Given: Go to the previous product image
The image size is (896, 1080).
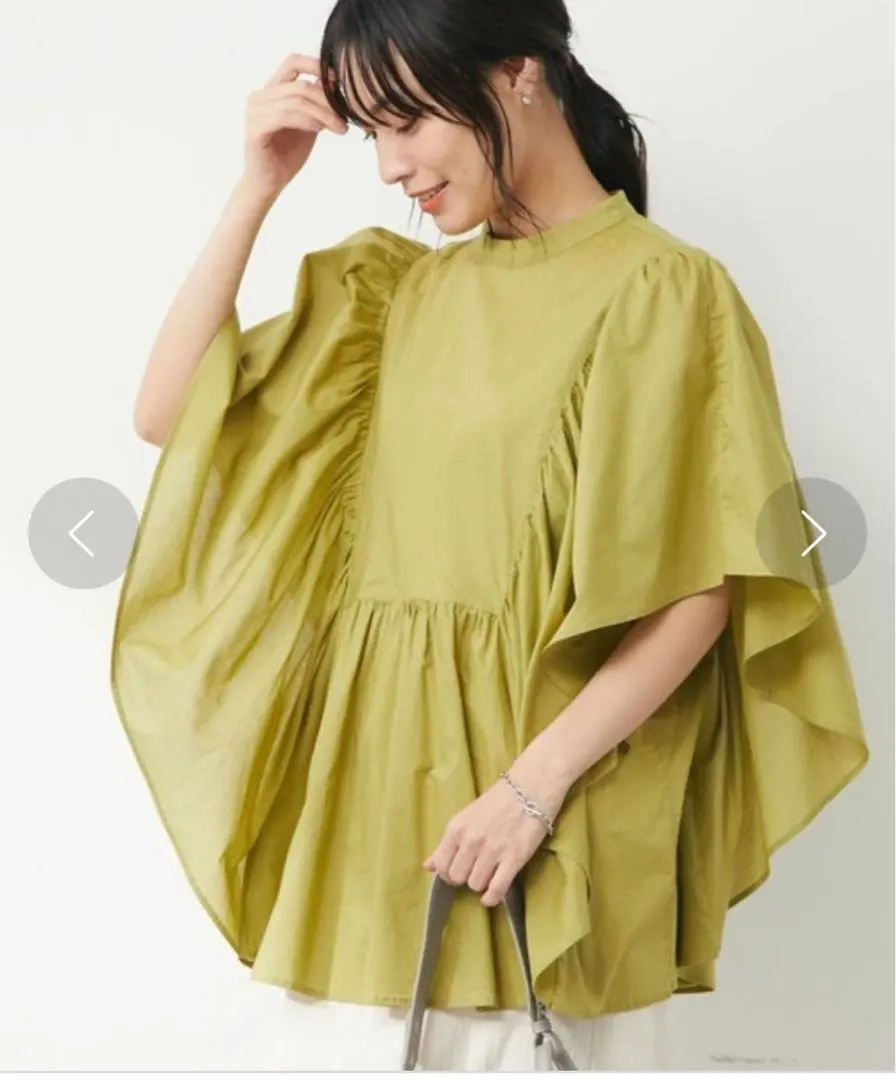Looking at the screenshot, I should [83, 533].
